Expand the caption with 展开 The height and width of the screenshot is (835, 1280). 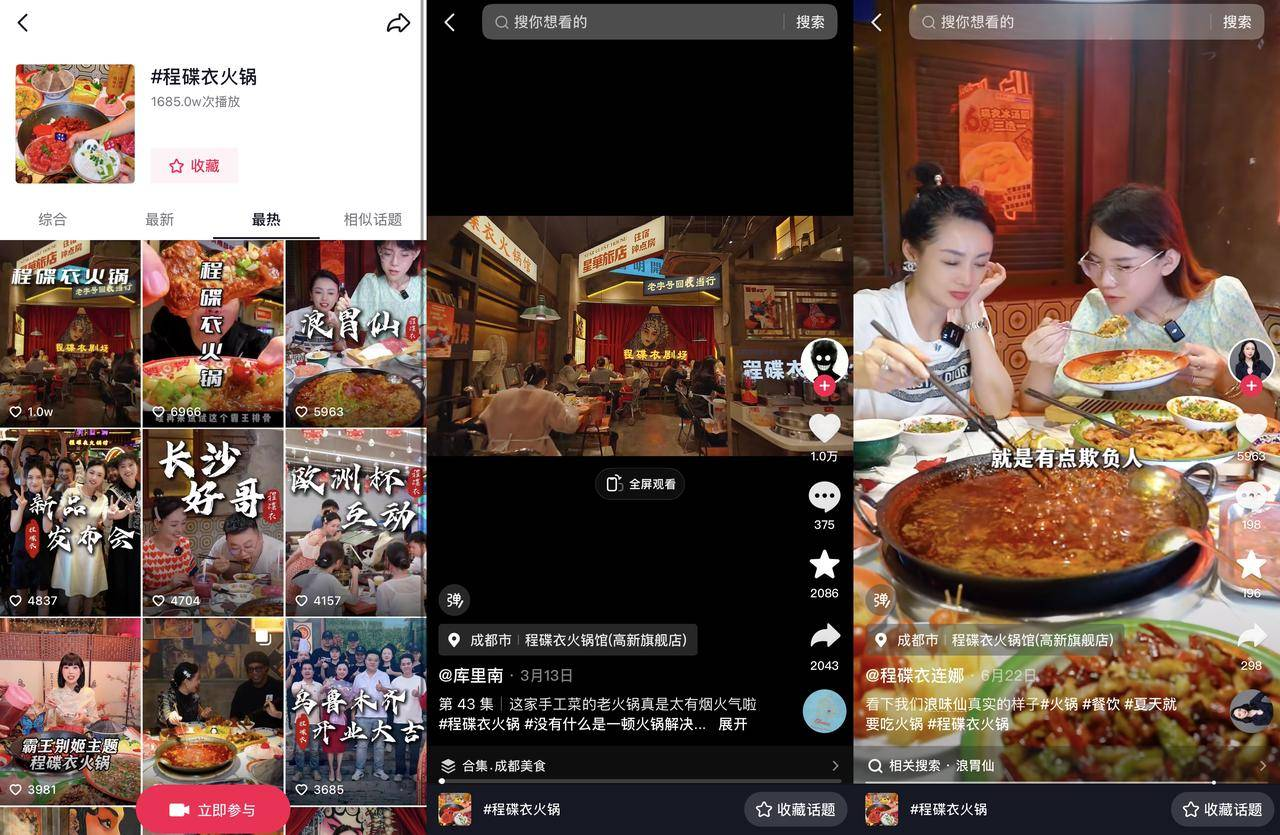click(732, 724)
